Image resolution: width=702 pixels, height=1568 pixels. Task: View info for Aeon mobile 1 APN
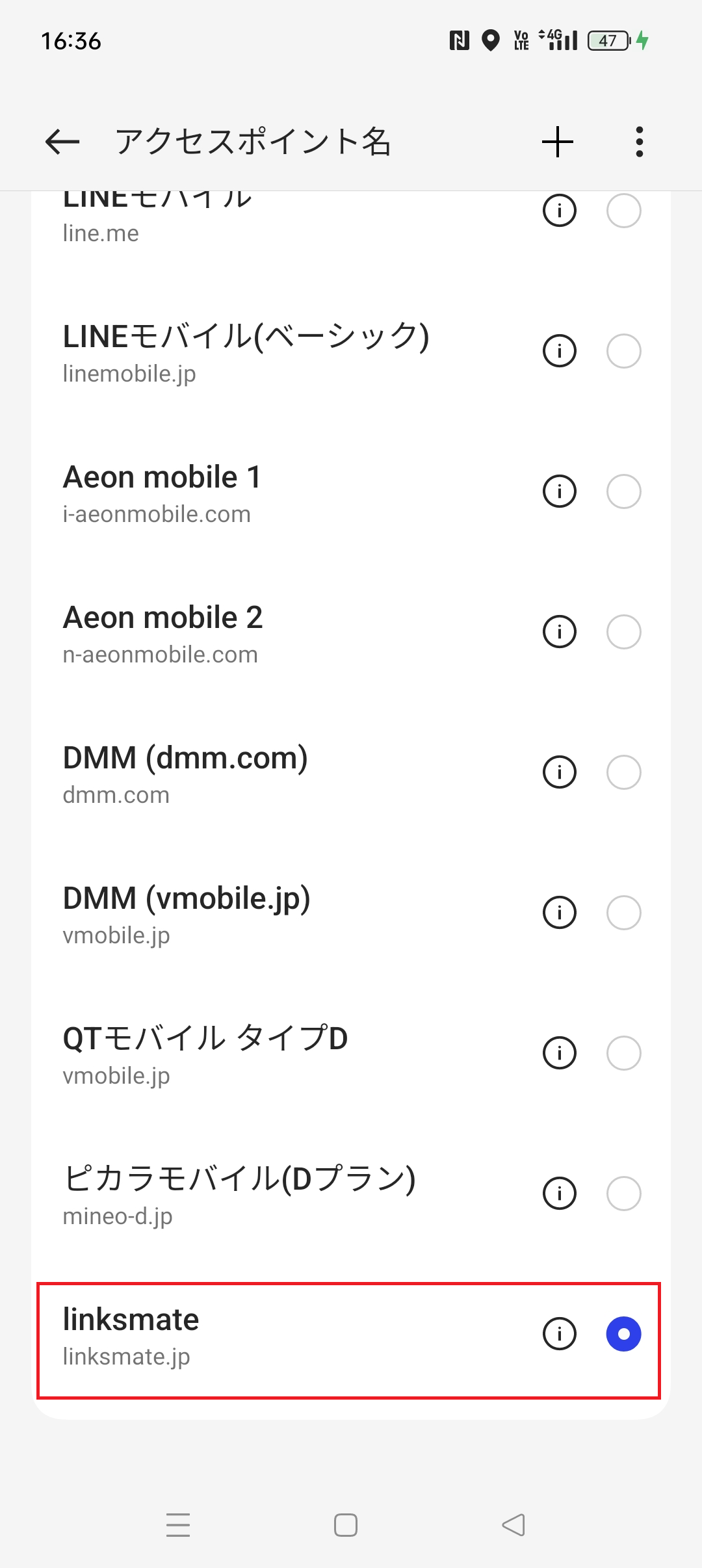[559, 491]
